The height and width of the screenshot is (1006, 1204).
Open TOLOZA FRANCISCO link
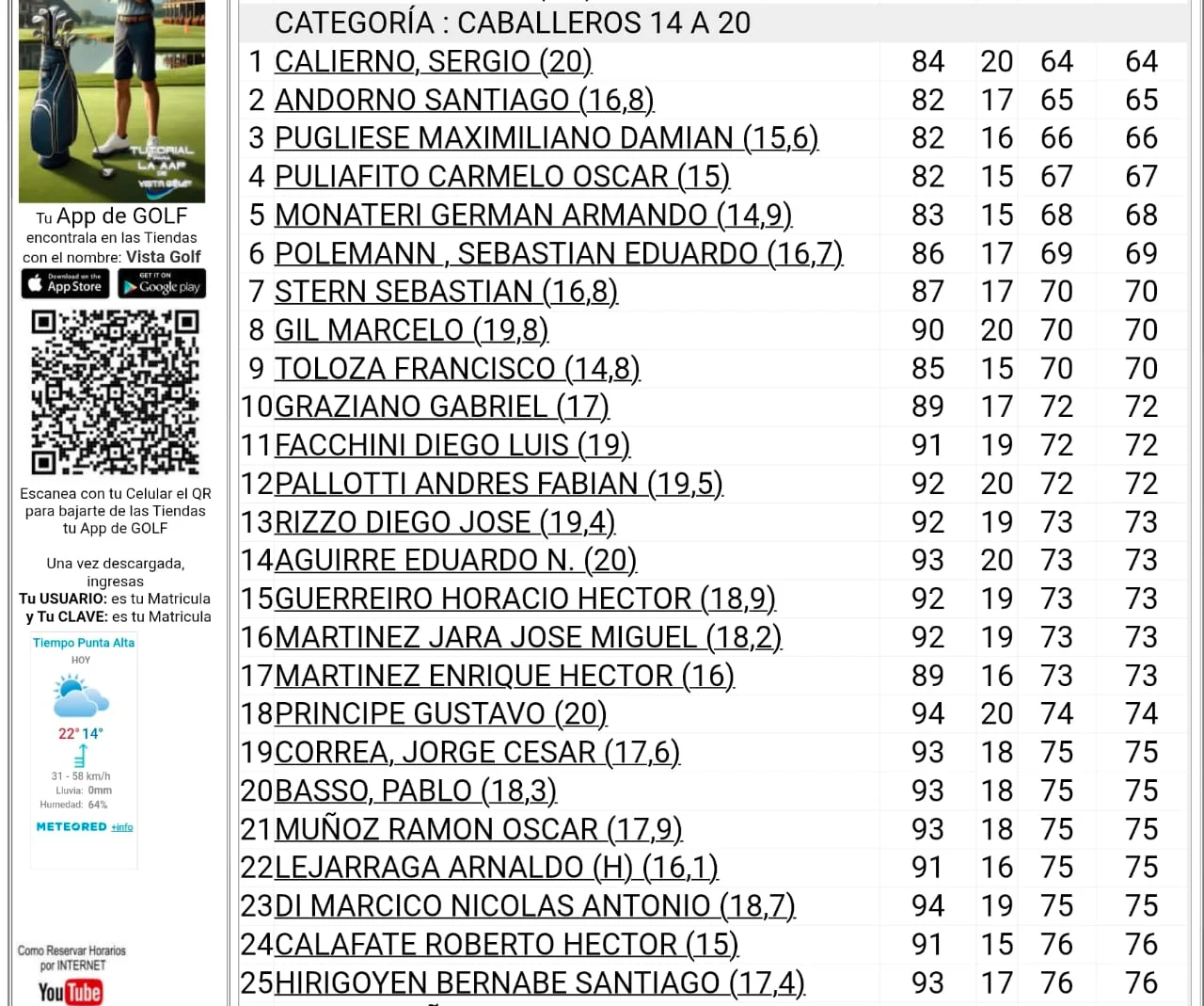(456, 369)
